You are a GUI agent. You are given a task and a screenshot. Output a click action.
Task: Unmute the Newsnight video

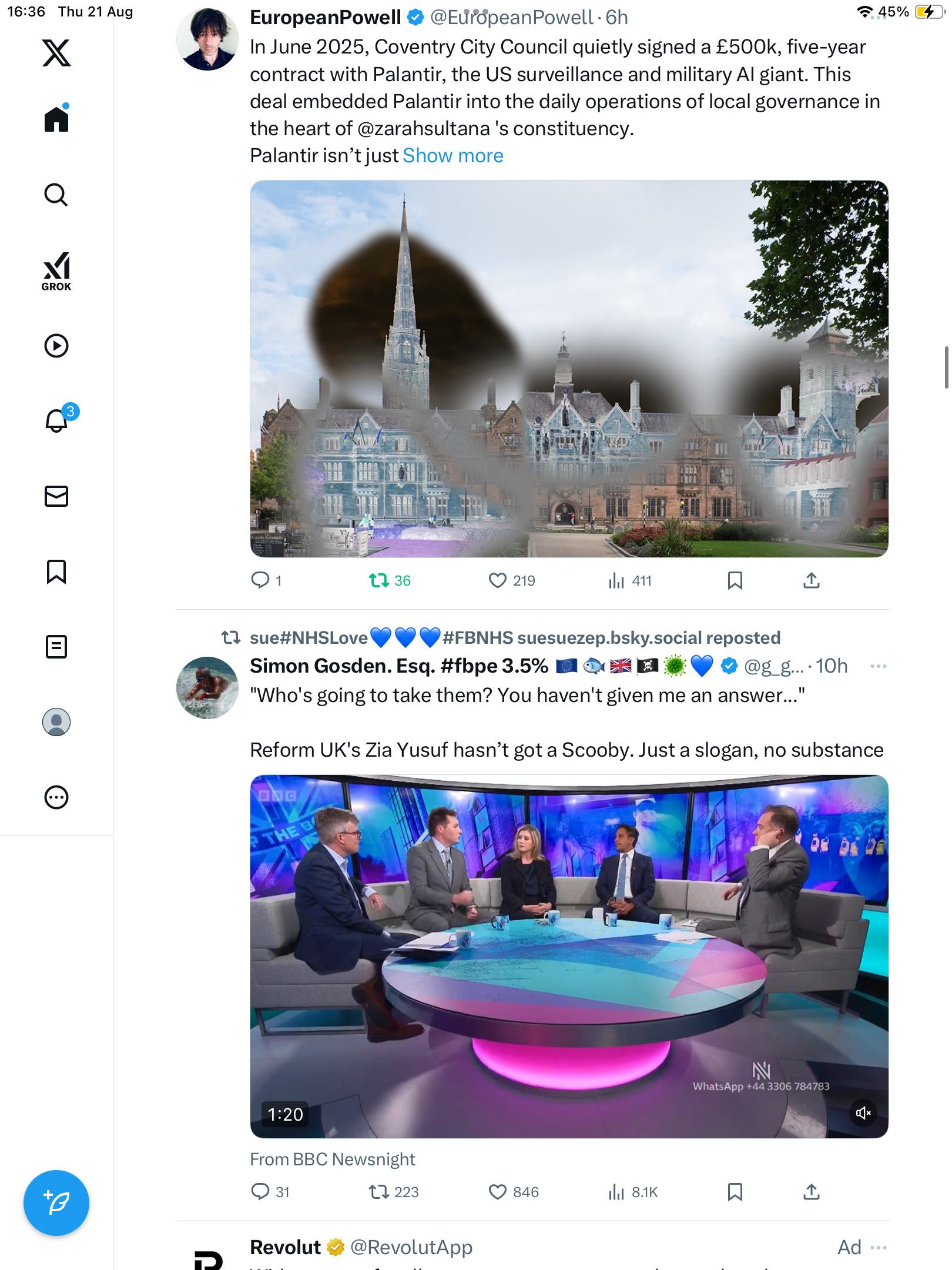click(863, 1113)
